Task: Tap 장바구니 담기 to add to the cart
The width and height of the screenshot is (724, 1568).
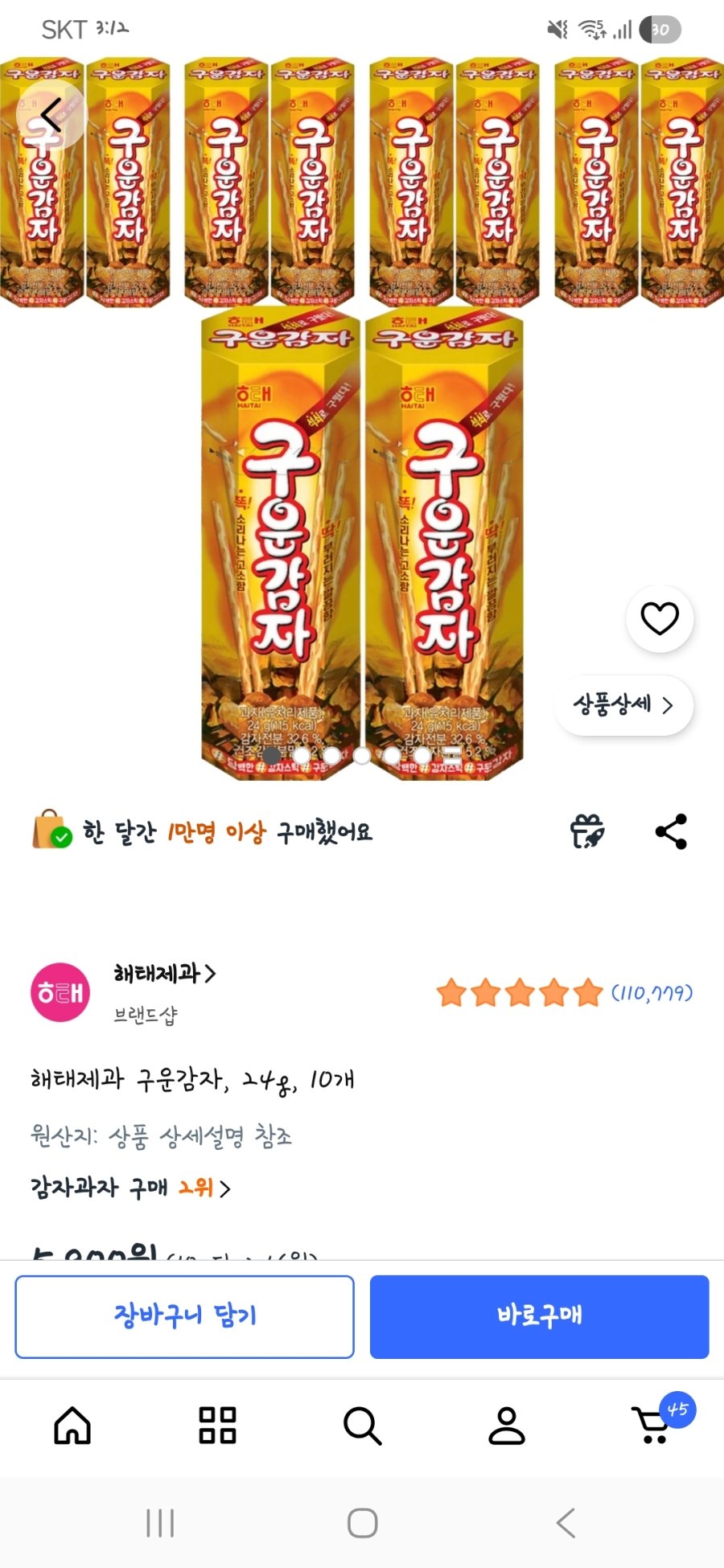Action: 184,1316
